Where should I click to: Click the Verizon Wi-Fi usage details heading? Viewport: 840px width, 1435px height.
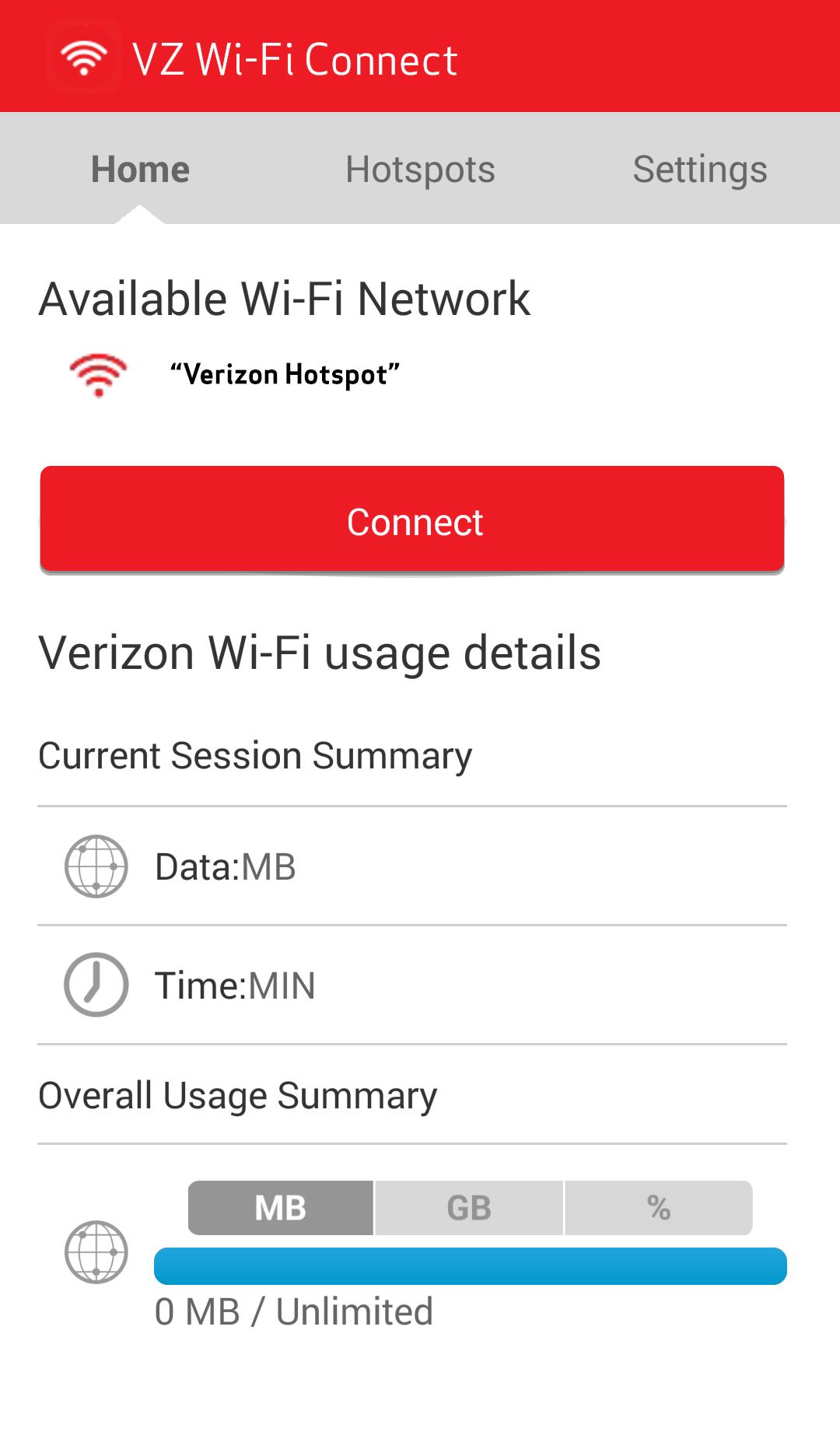coord(320,652)
